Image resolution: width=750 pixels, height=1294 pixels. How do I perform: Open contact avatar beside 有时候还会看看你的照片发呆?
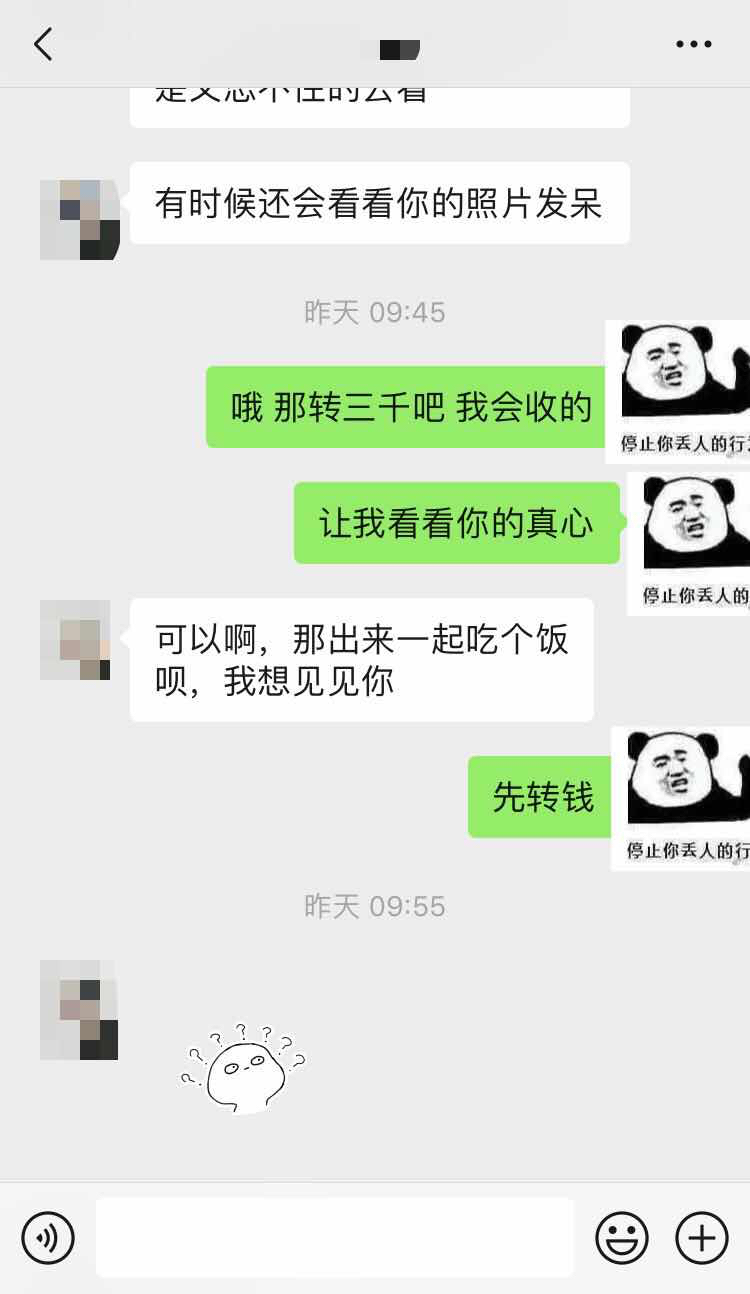click(x=79, y=220)
